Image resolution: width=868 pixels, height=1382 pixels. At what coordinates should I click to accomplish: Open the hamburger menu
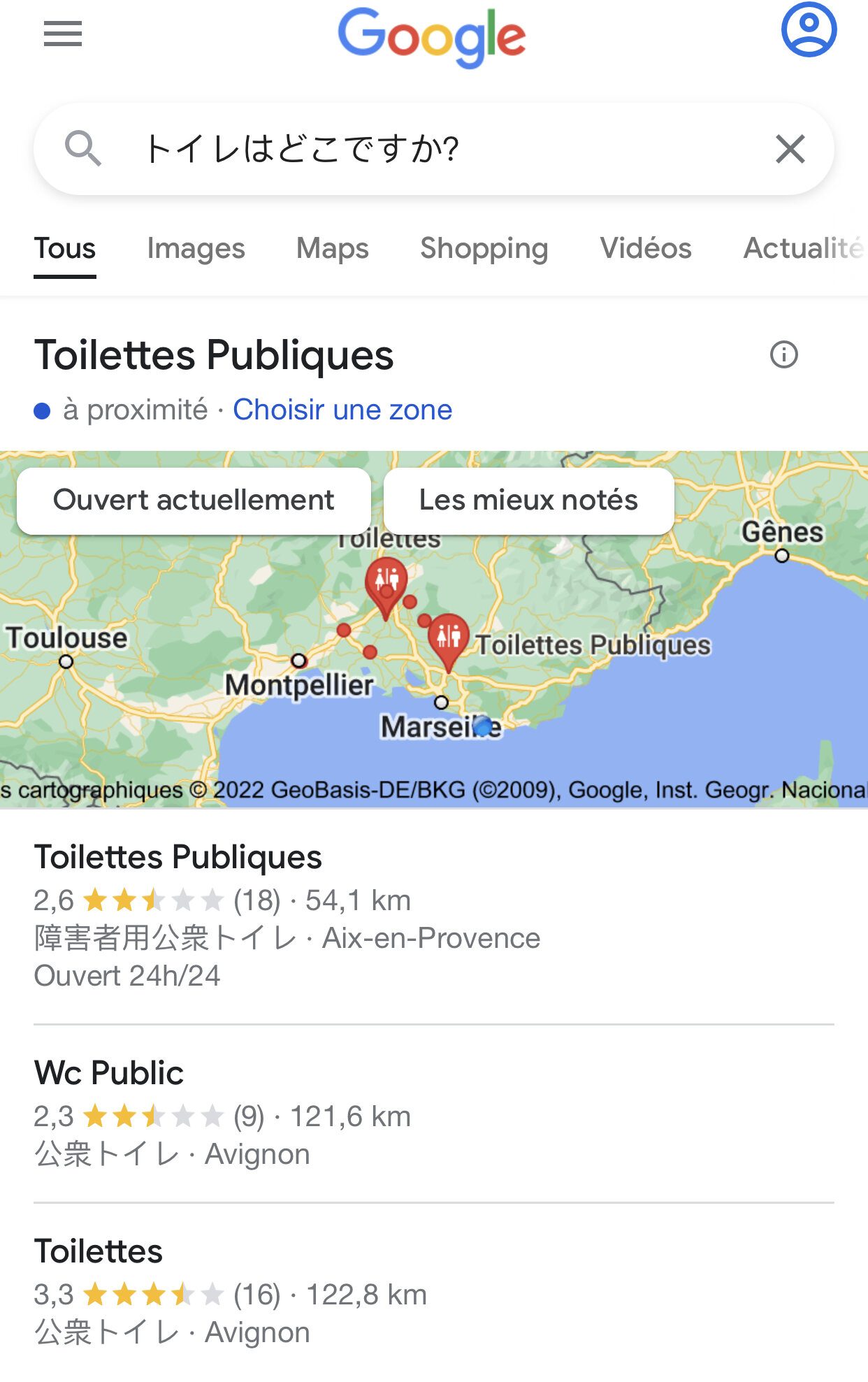point(63,34)
